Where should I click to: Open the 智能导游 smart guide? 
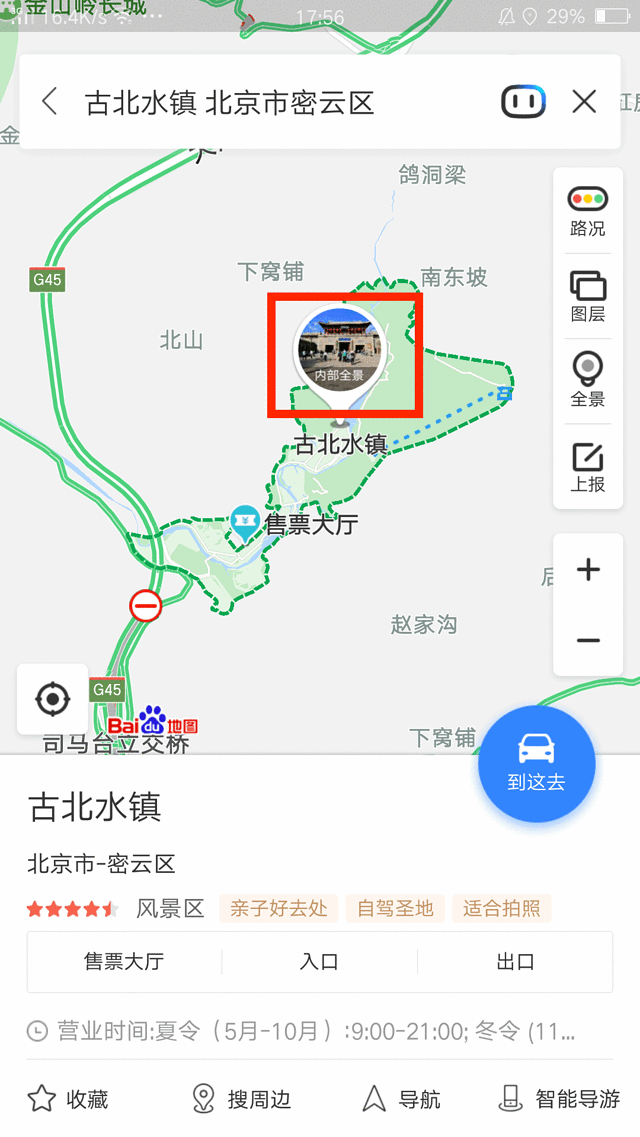[x=560, y=1099]
